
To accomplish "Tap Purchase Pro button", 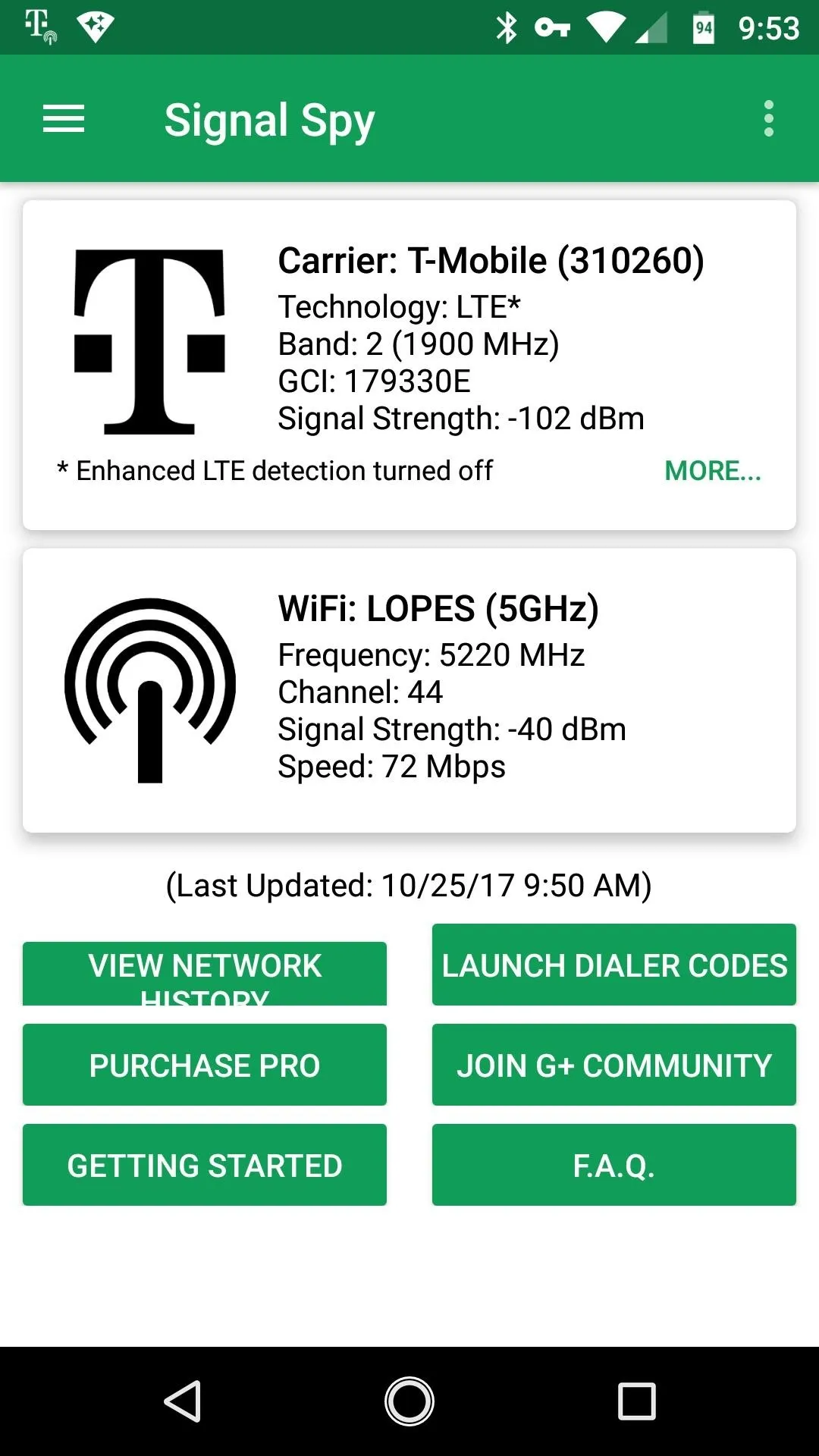I will tap(205, 1065).
